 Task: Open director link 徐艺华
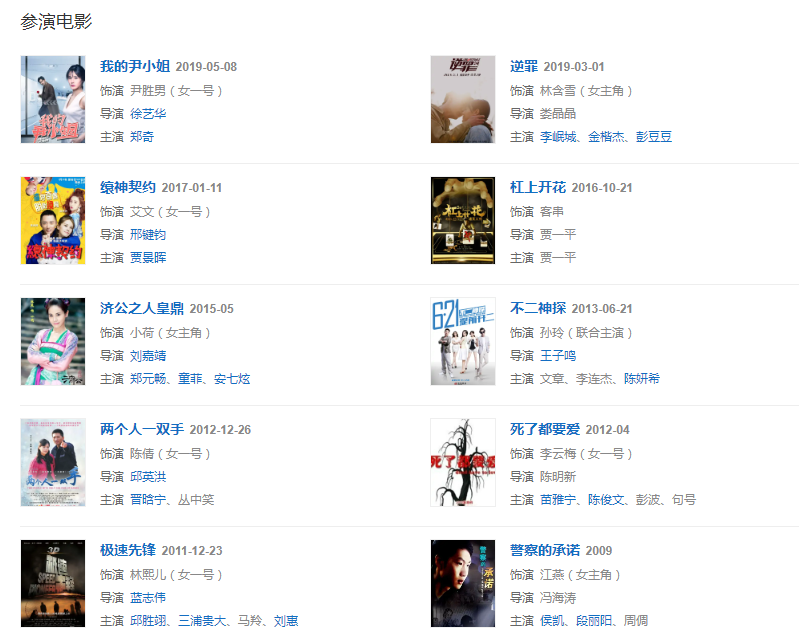click(148, 114)
